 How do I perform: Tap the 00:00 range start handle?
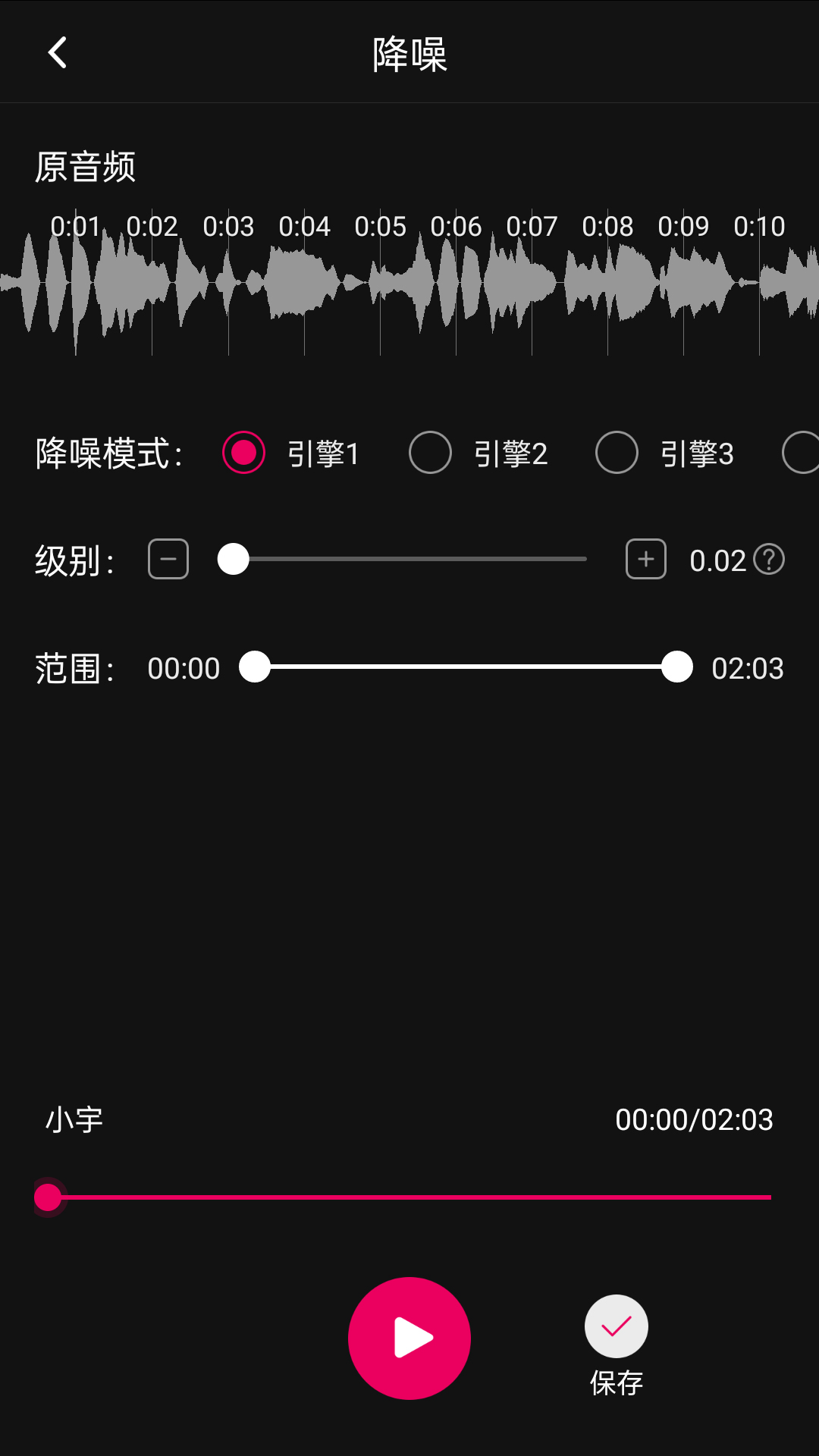(x=255, y=667)
